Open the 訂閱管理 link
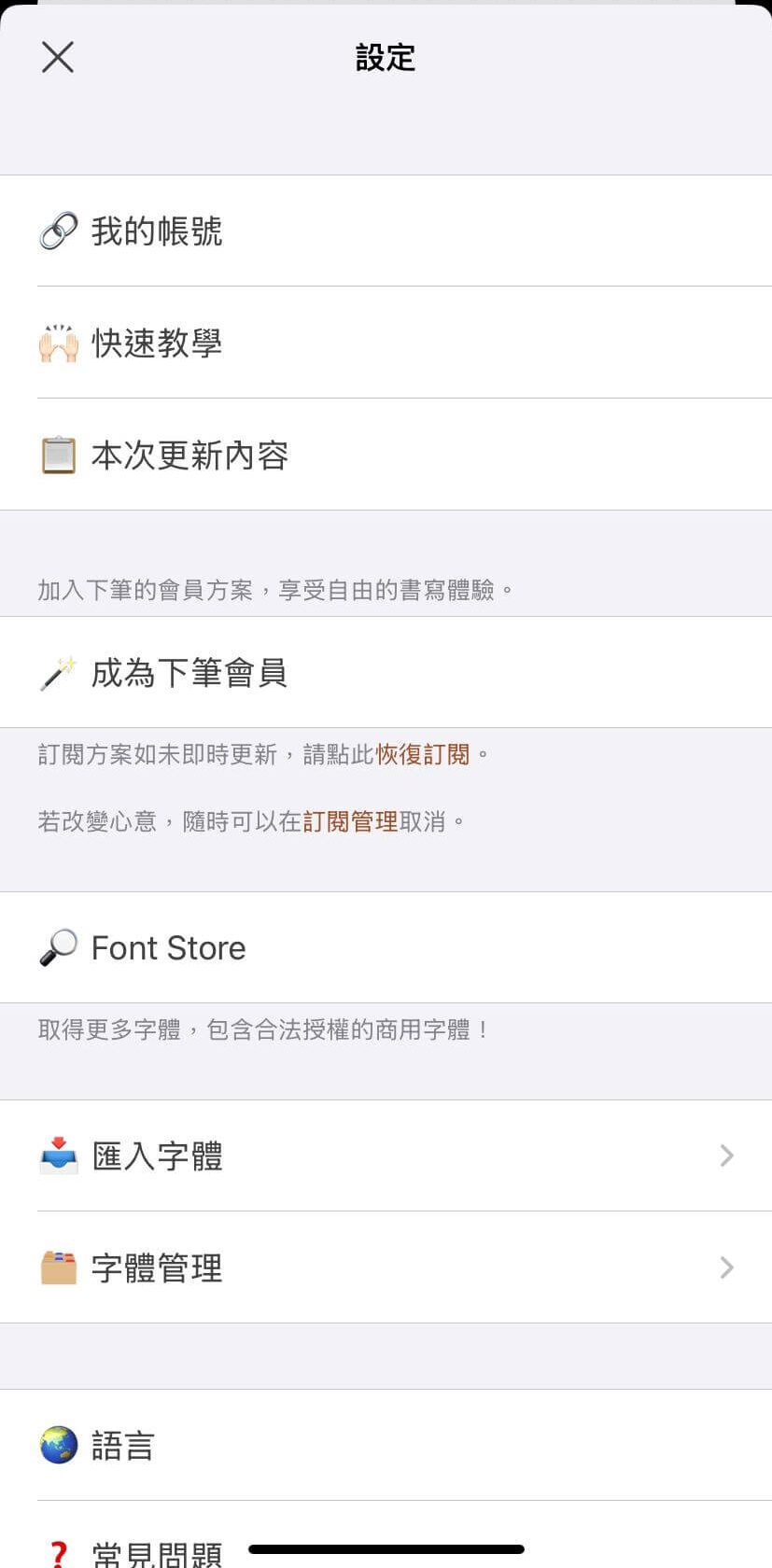The height and width of the screenshot is (1568, 772). pyautogui.click(x=350, y=821)
